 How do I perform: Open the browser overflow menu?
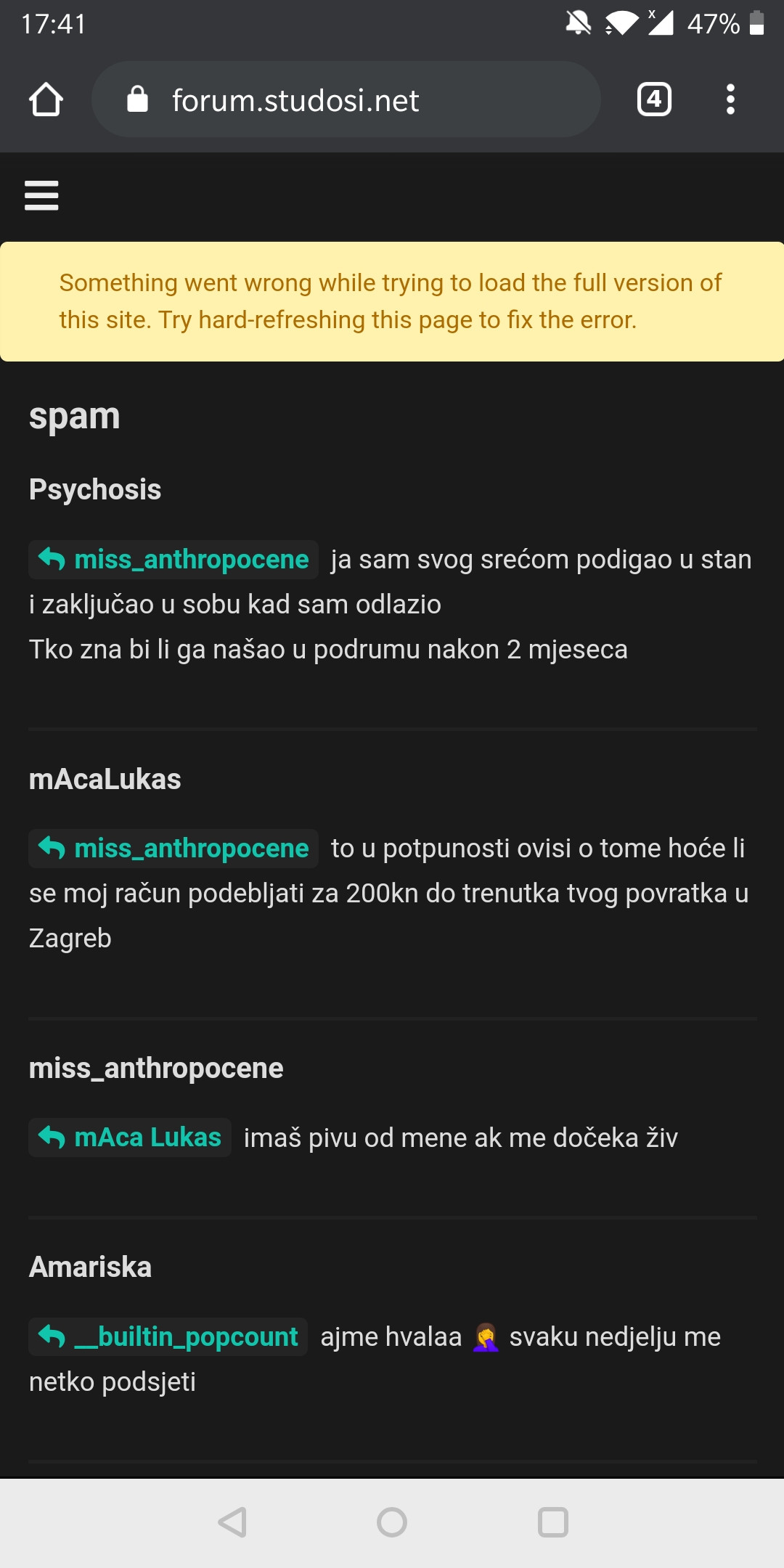tap(730, 99)
